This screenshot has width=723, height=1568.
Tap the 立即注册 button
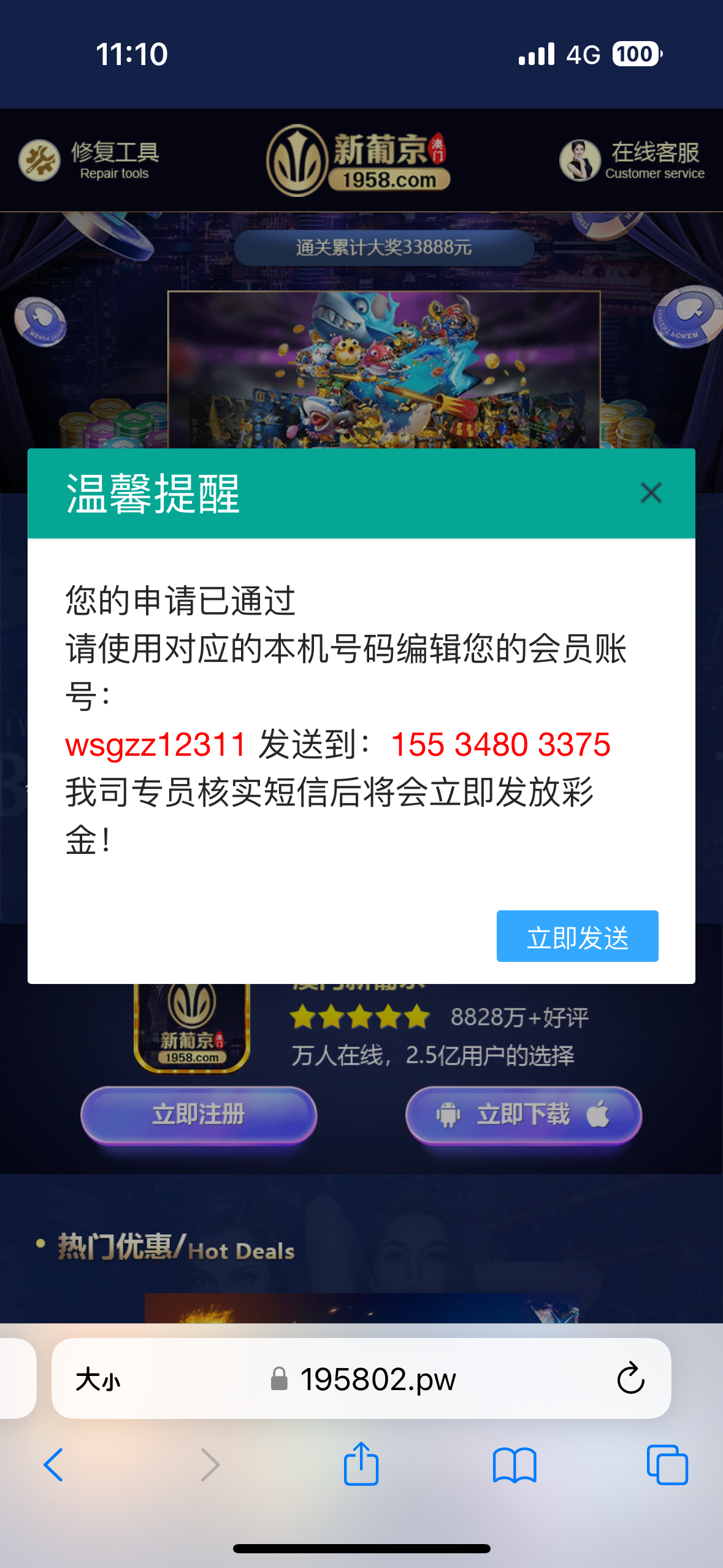(199, 1114)
